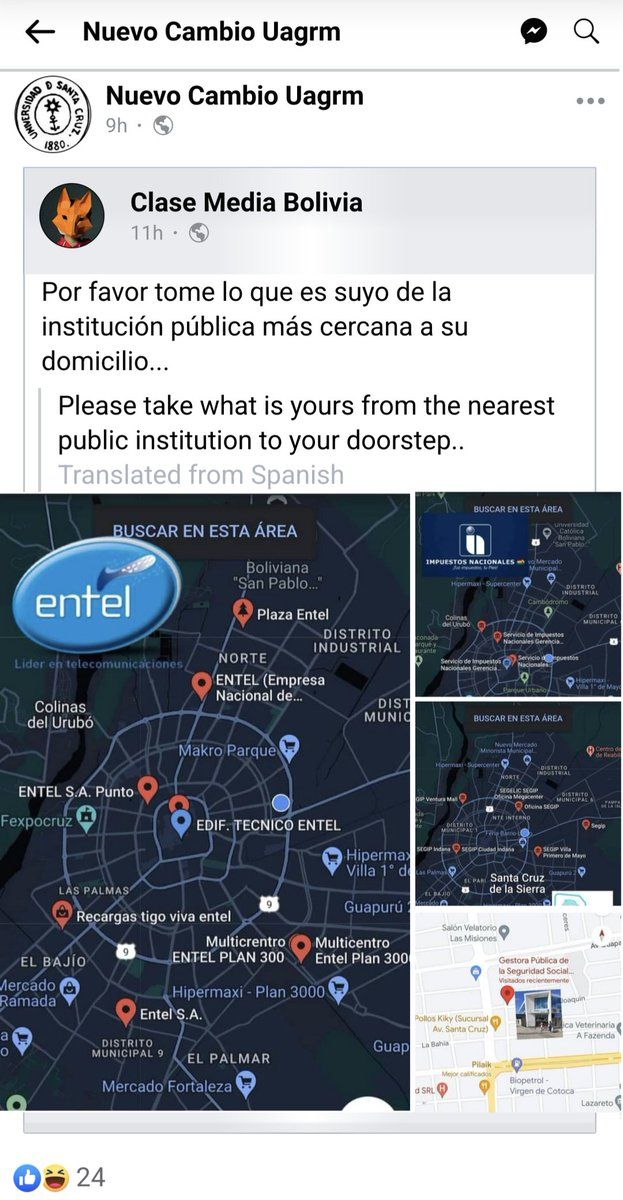Open the post's three-dot options menu
623x1200 pixels.
(x=590, y=101)
